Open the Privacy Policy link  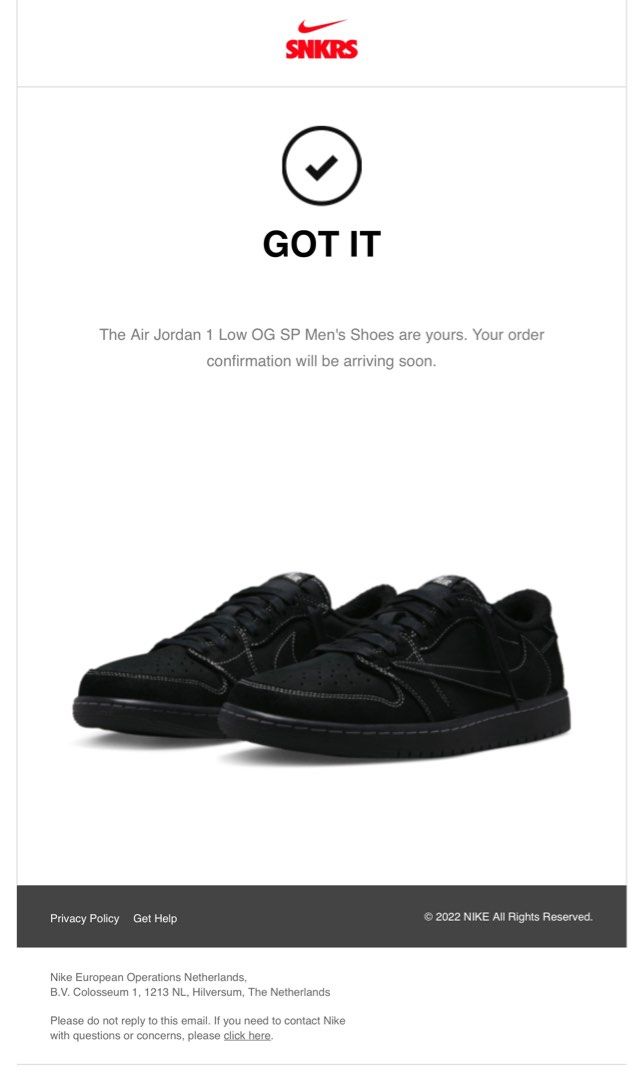click(85, 918)
